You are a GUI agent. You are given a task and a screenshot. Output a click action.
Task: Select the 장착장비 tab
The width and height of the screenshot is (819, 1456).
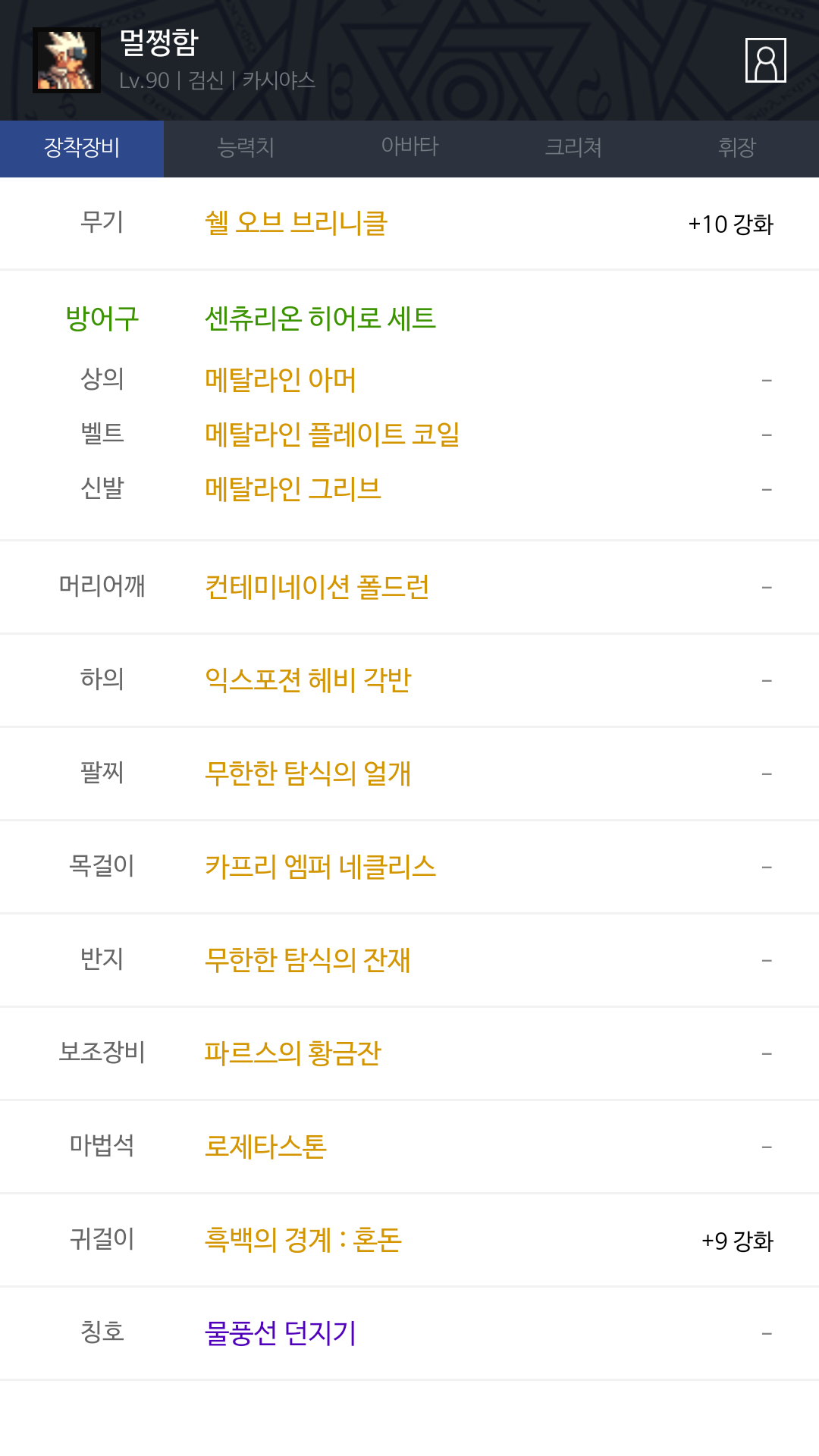pyautogui.click(x=82, y=149)
